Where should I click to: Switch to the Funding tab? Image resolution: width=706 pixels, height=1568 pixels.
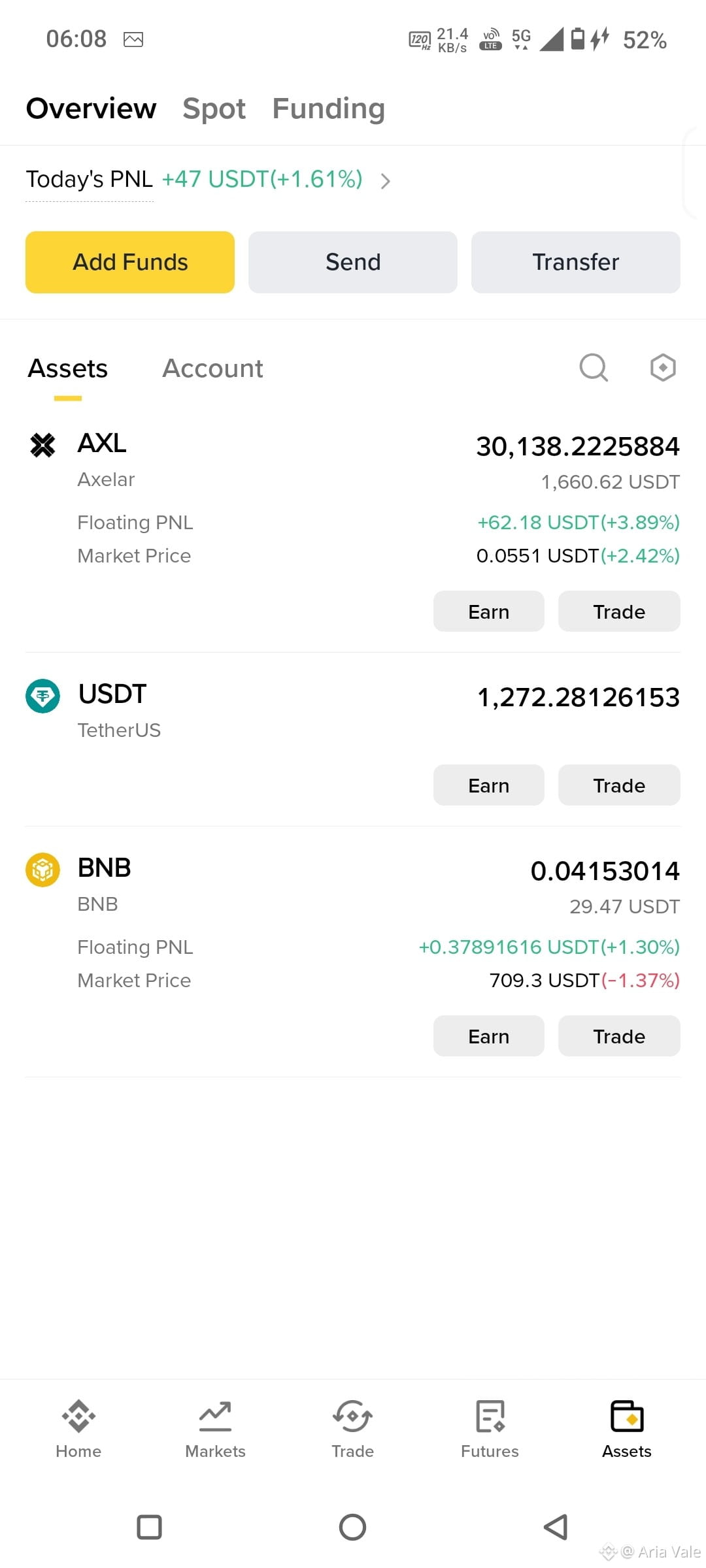point(328,108)
